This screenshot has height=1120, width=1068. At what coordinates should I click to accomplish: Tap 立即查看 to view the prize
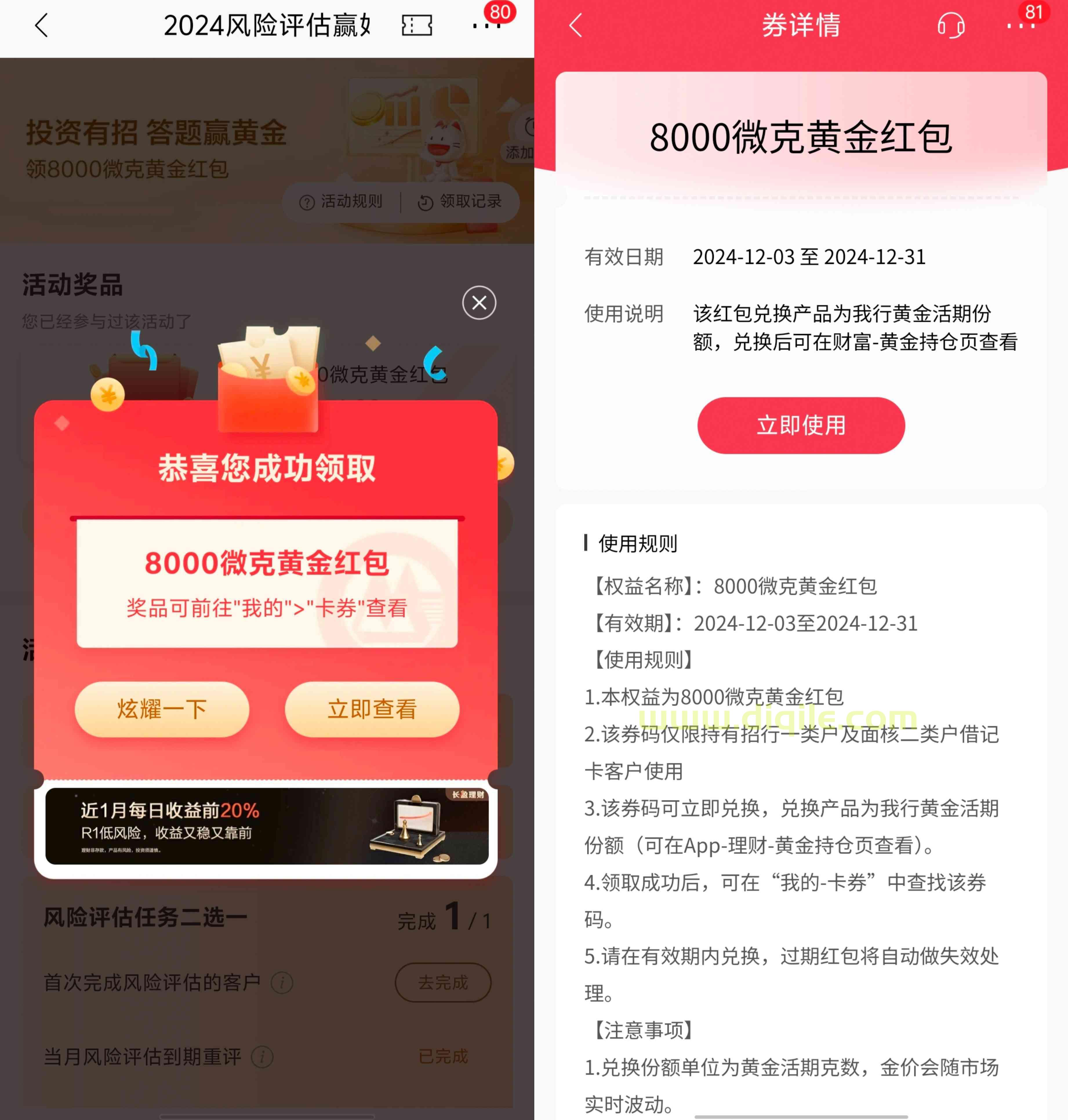pos(372,709)
